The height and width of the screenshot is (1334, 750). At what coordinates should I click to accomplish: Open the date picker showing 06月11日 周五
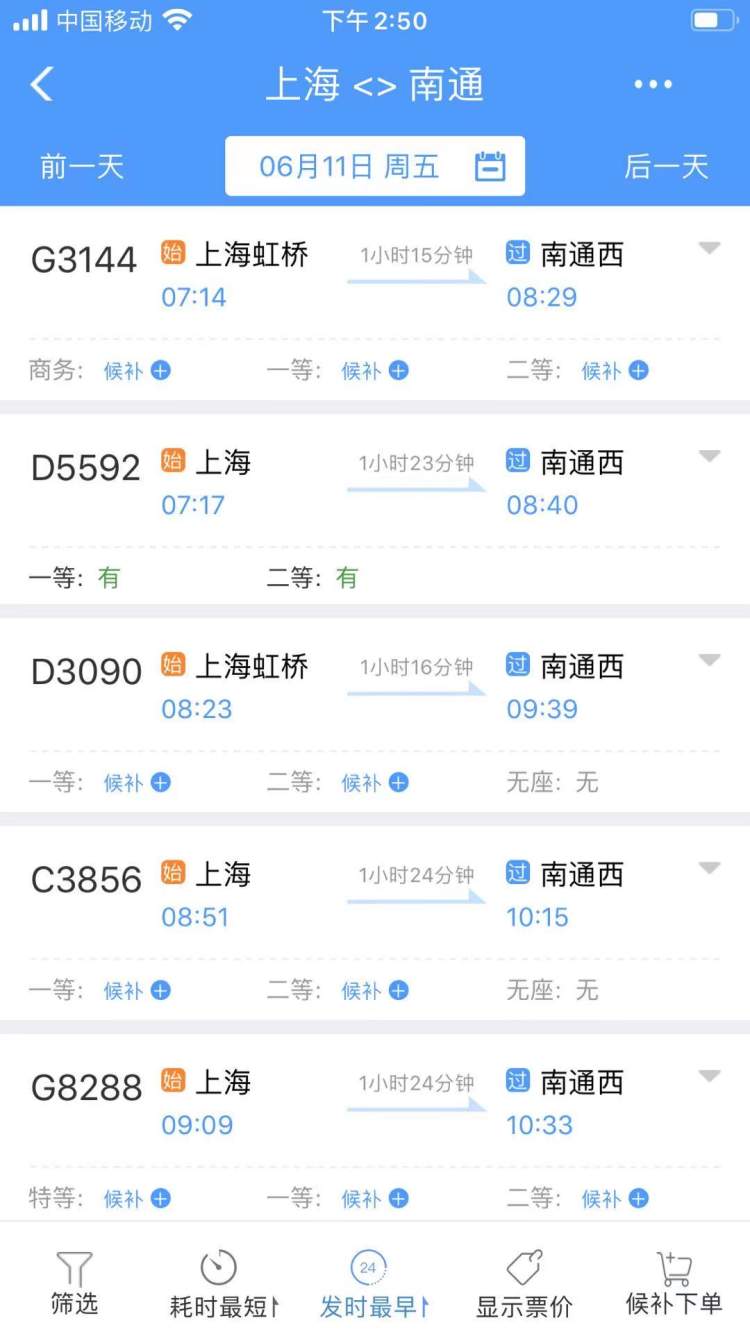pyautogui.click(x=375, y=166)
